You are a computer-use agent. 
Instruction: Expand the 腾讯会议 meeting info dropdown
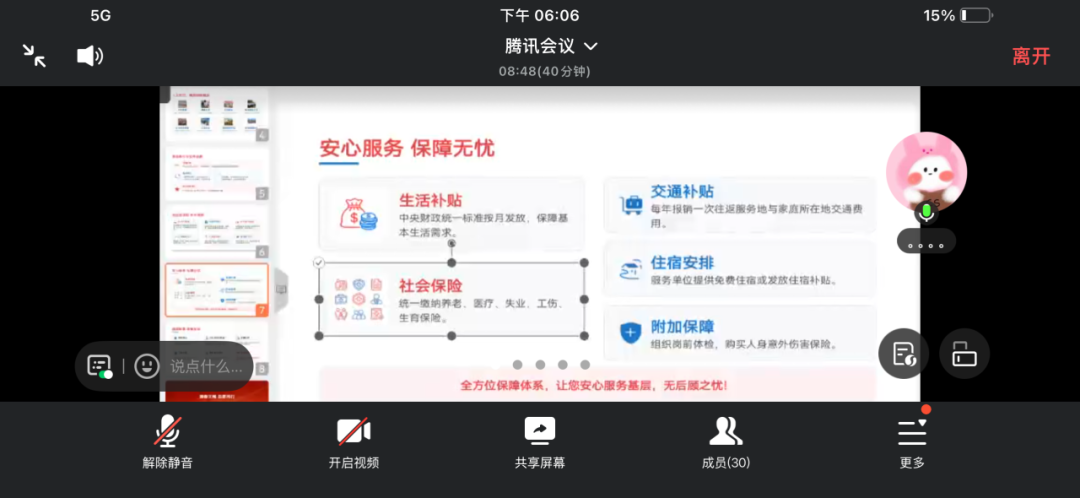552,46
